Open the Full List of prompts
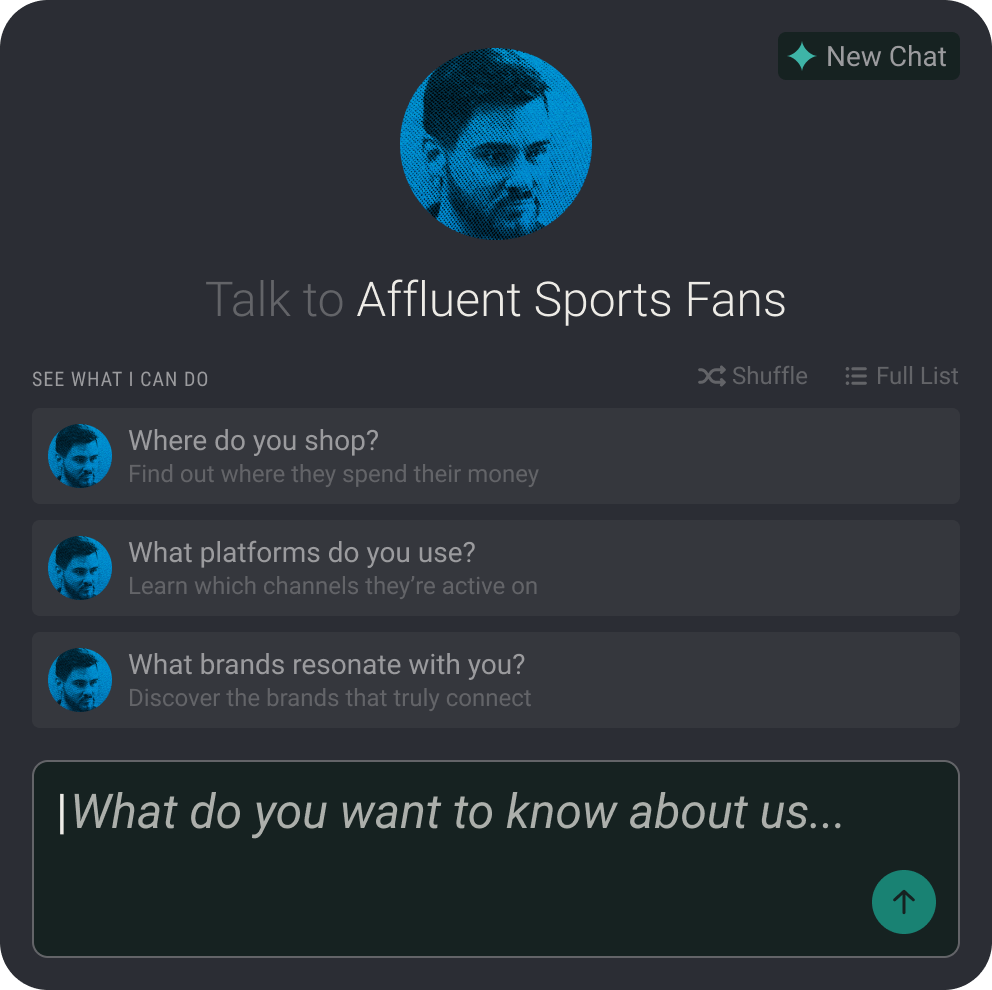992x990 pixels. (x=901, y=376)
